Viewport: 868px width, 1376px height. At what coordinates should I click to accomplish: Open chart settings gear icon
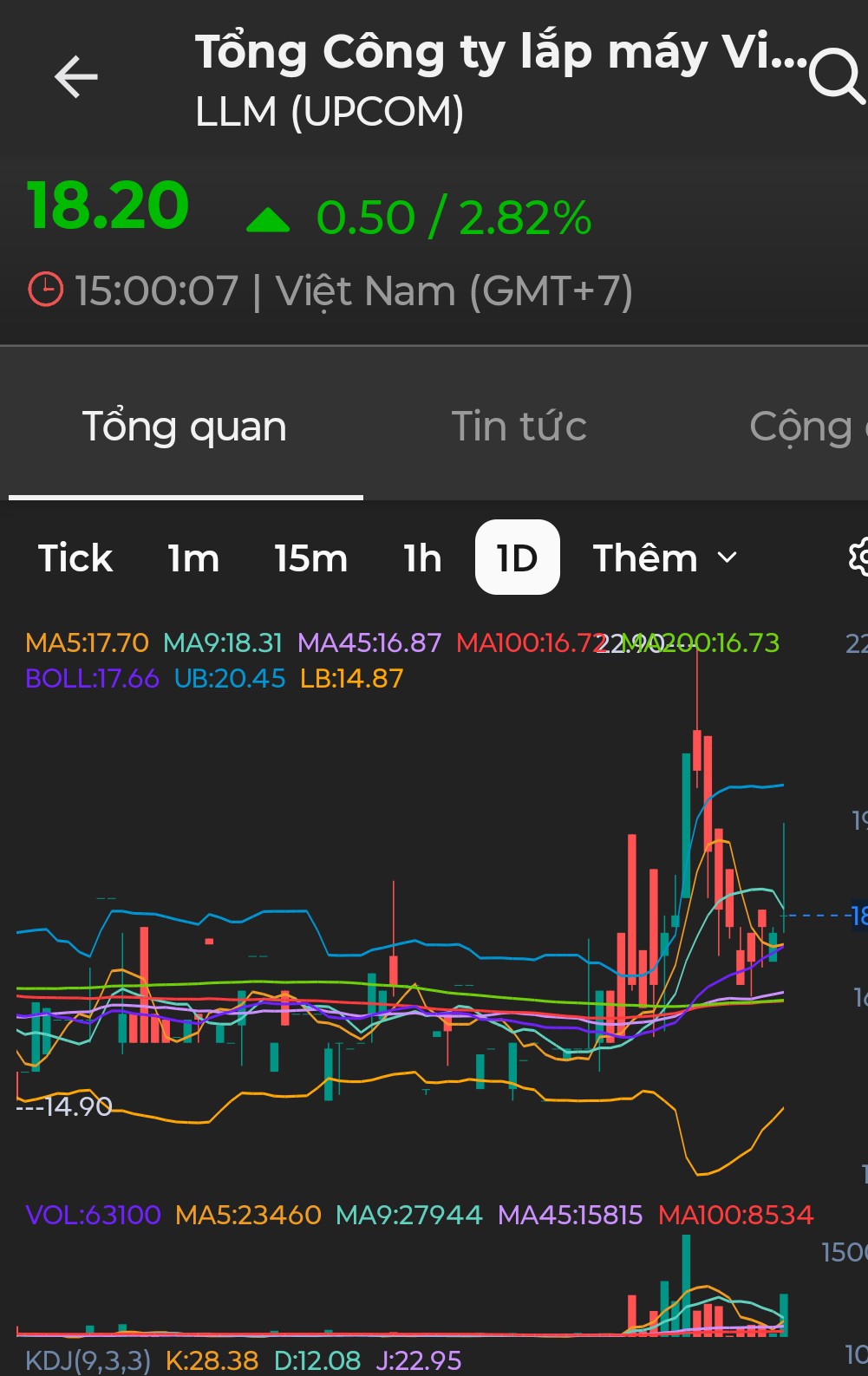tap(858, 558)
